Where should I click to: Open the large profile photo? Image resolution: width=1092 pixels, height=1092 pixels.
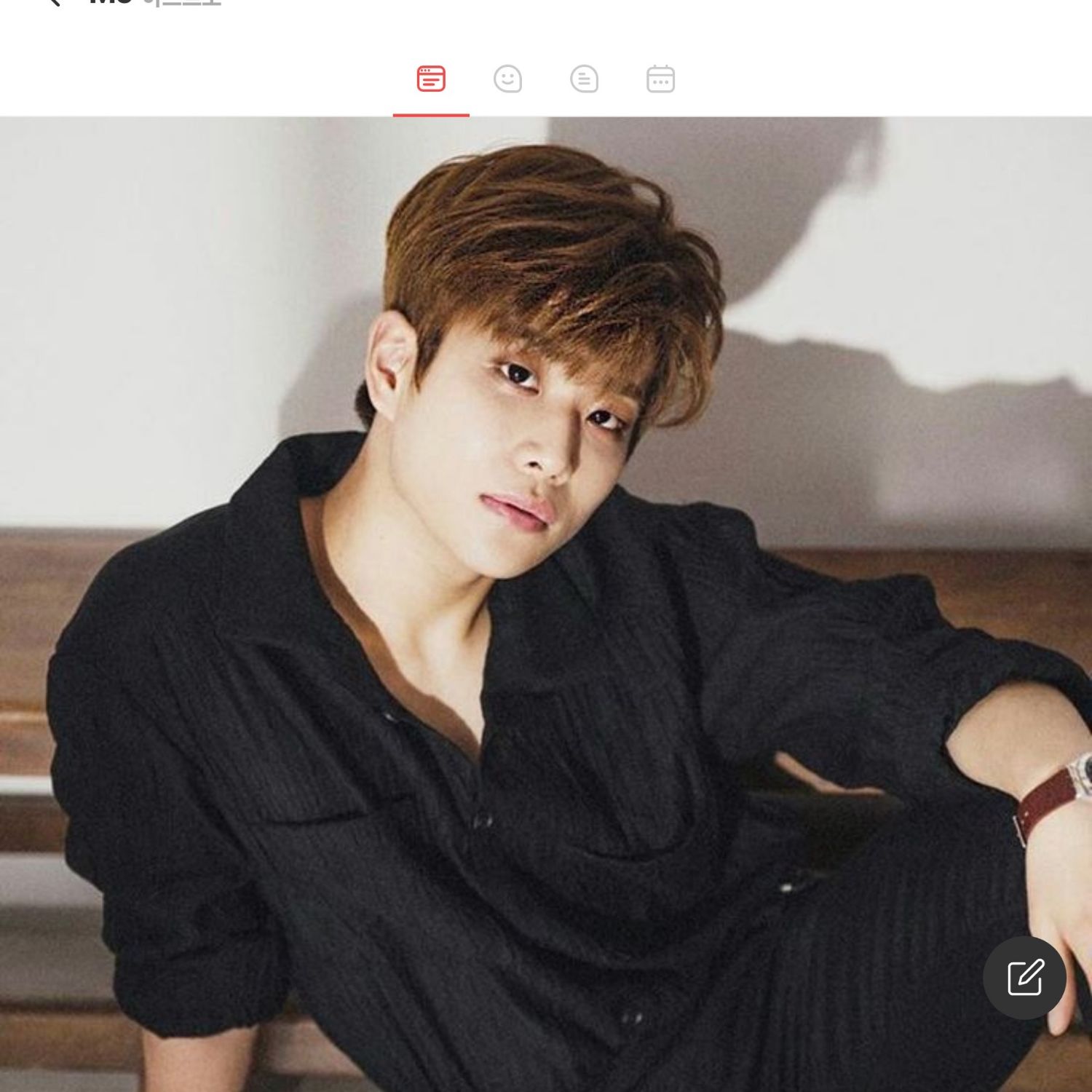546,582
